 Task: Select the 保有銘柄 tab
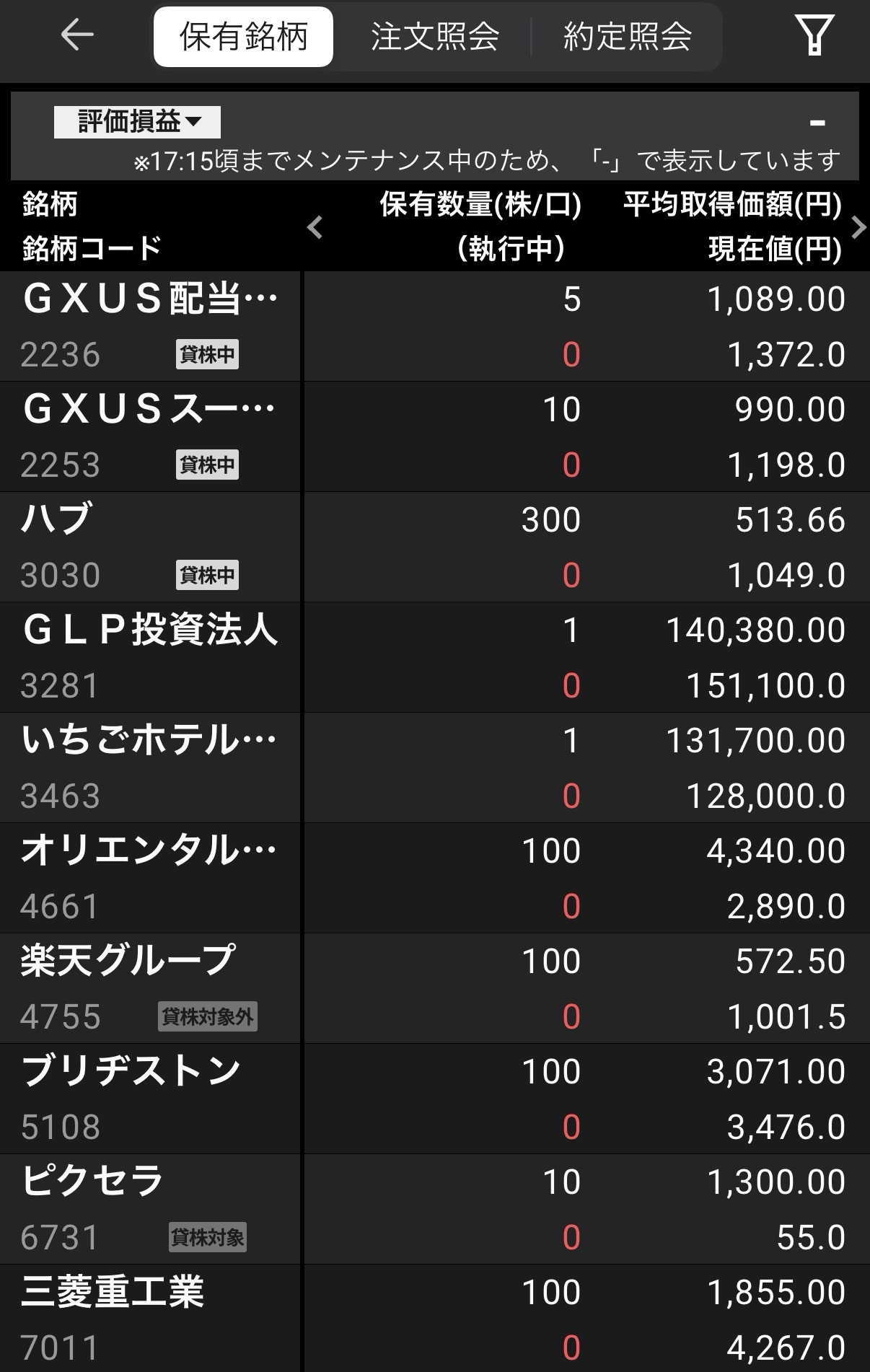[244, 37]
